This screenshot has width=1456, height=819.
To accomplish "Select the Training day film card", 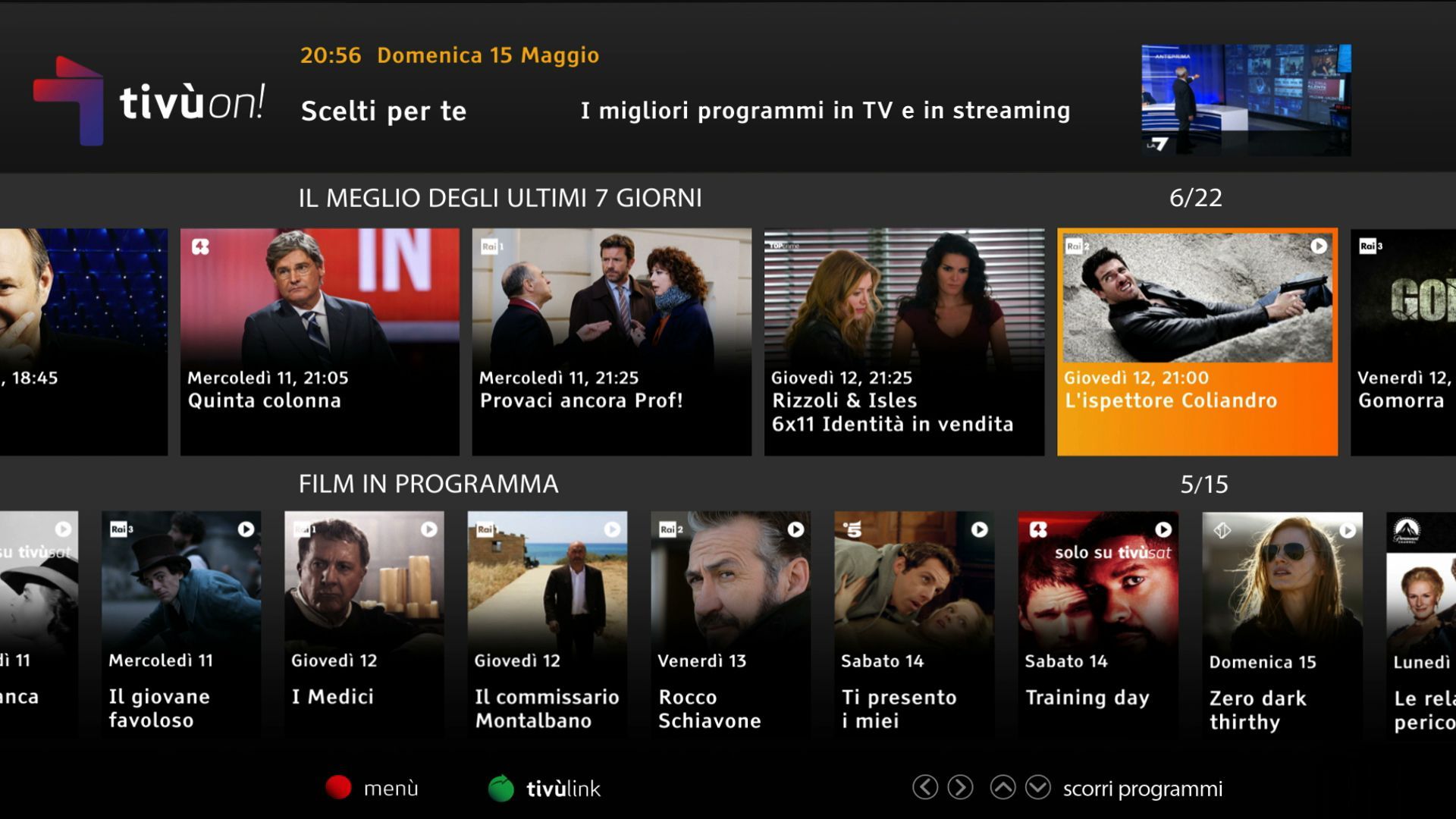I will tap(1097, 623).
